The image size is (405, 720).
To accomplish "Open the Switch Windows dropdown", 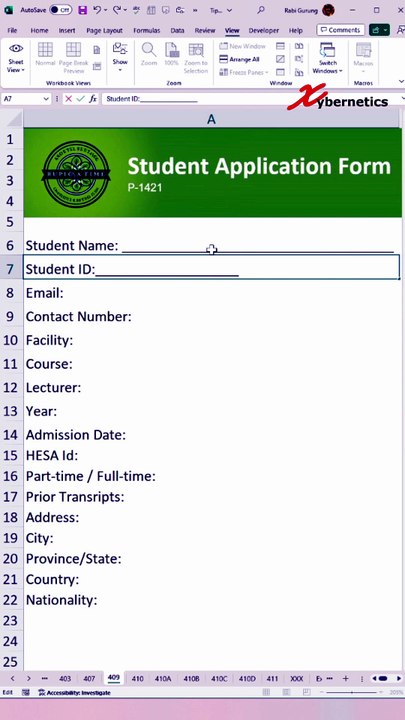I will 327,58.
